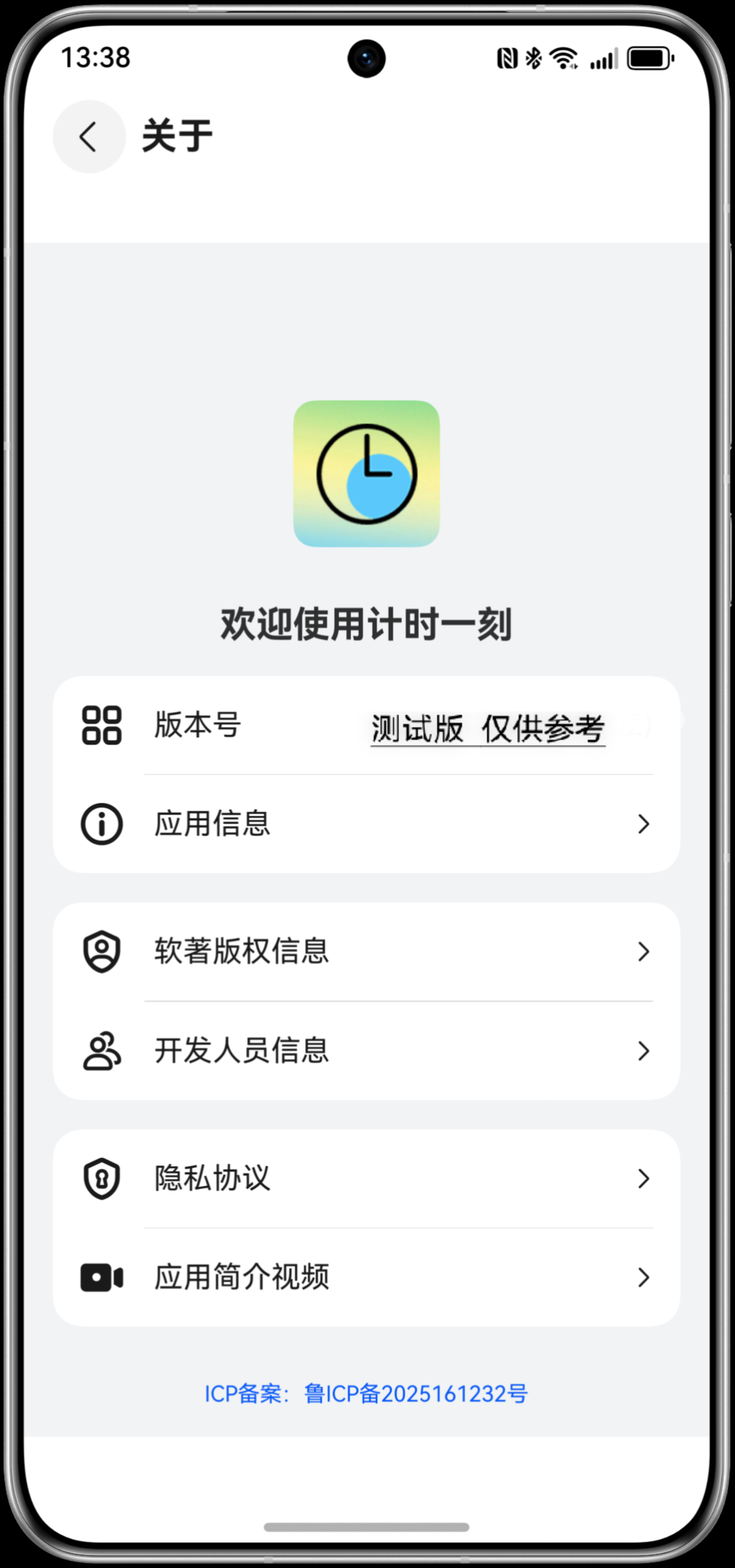Screen dimensions: 735x1568
Task: Expand the 应用信息 row chevron
Action: 644,824
